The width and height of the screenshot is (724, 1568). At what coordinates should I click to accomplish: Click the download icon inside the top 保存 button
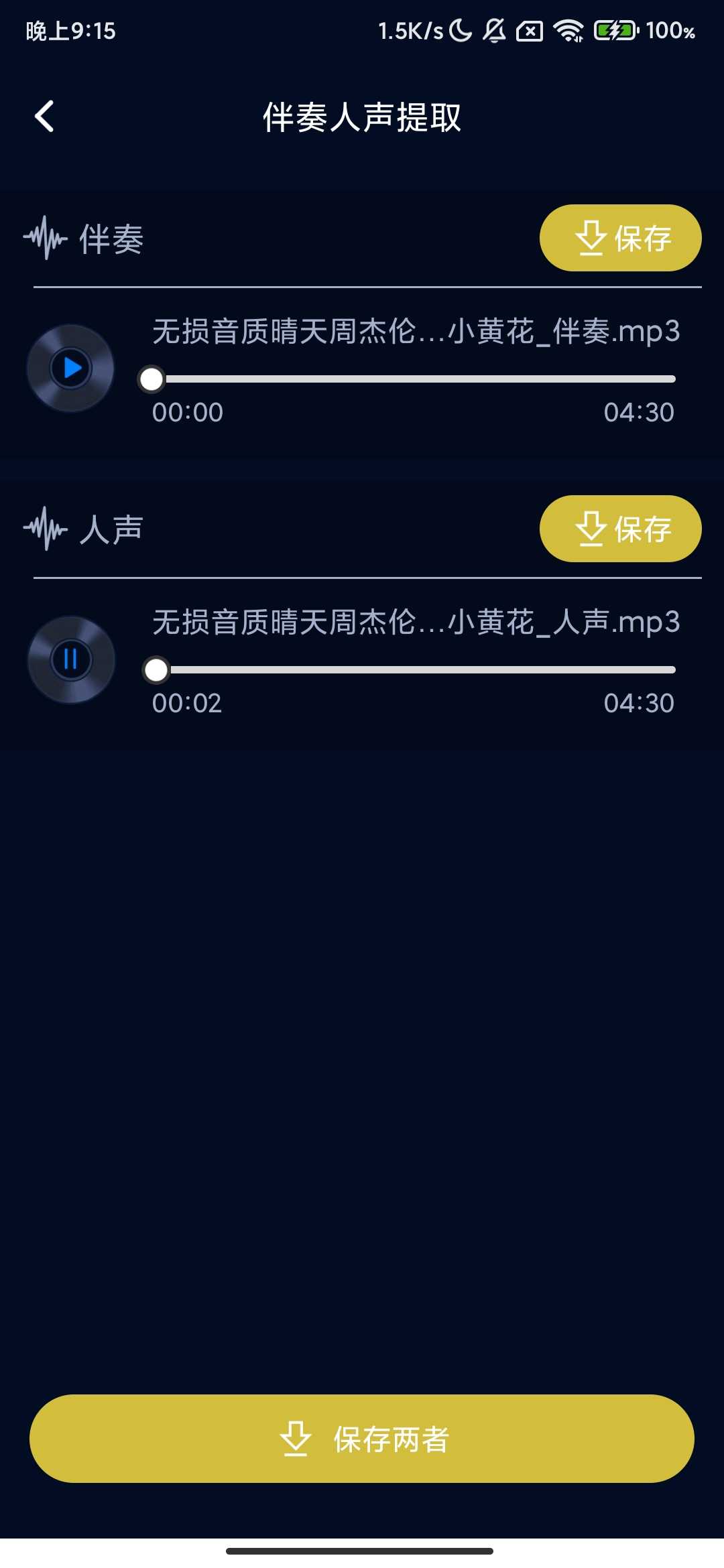click(x=589, y=237)
